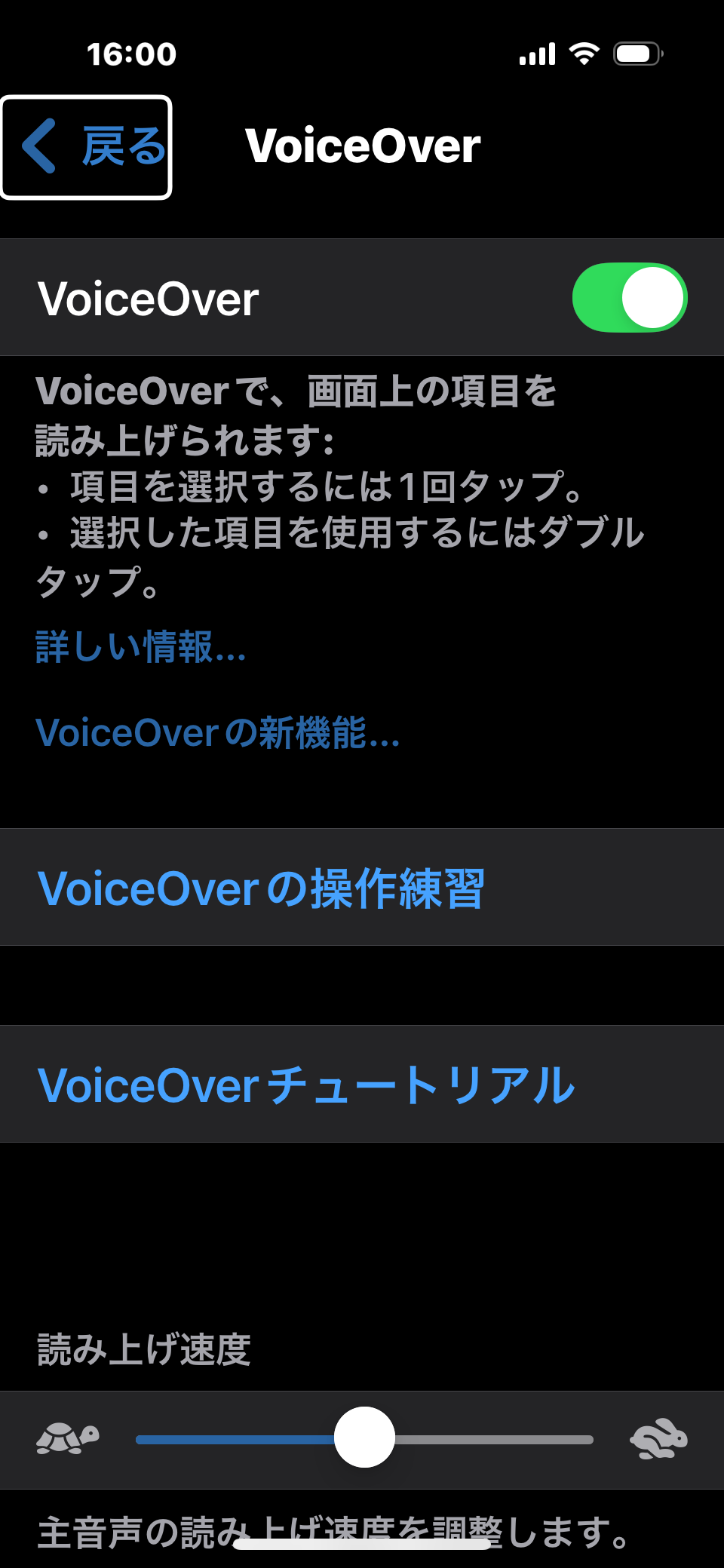Turn off the VoiceOver switch
The image size is (724, 1568).
[x=630, y=297]
